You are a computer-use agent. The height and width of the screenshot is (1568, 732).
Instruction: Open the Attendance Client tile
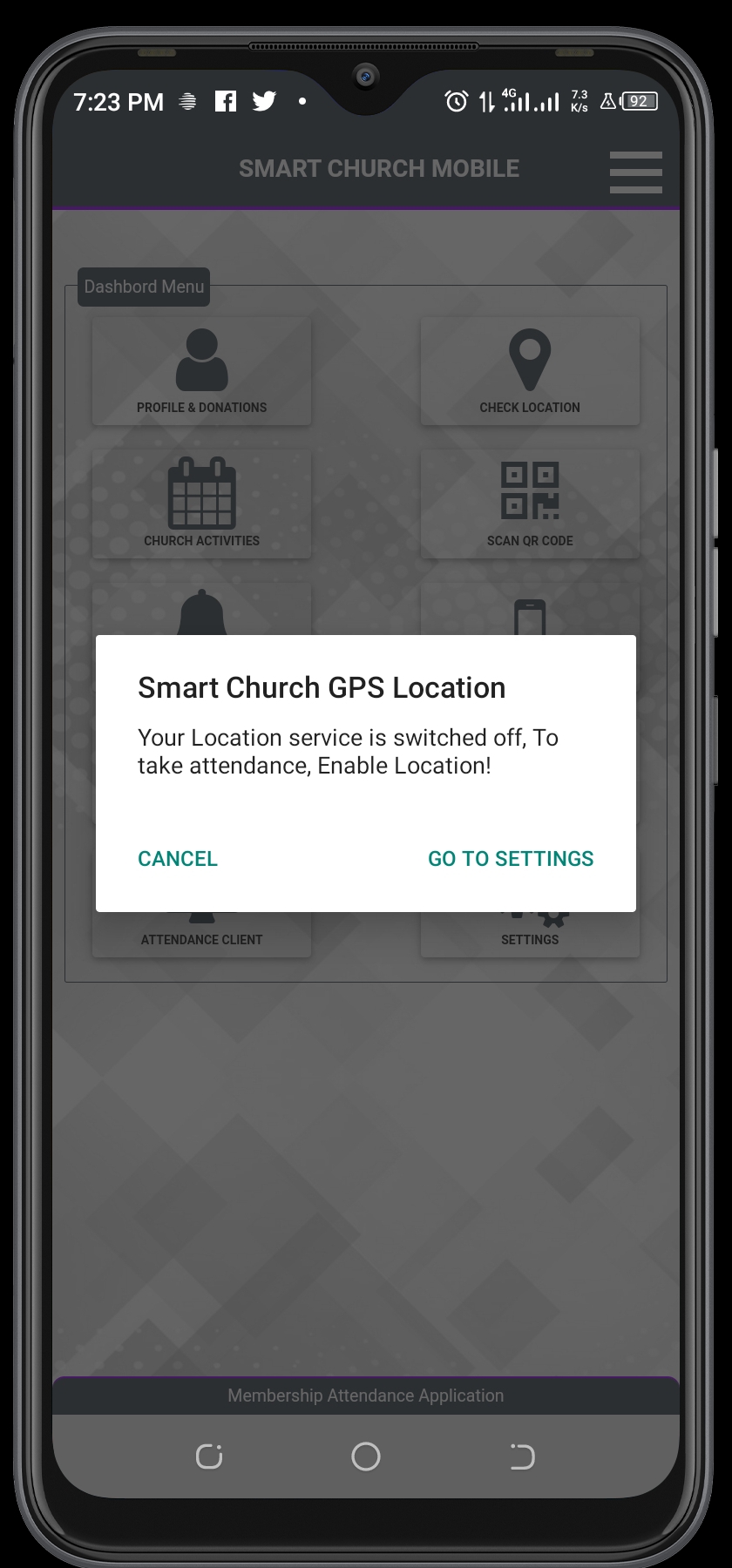pyautogui.click(x=201, y=935)
